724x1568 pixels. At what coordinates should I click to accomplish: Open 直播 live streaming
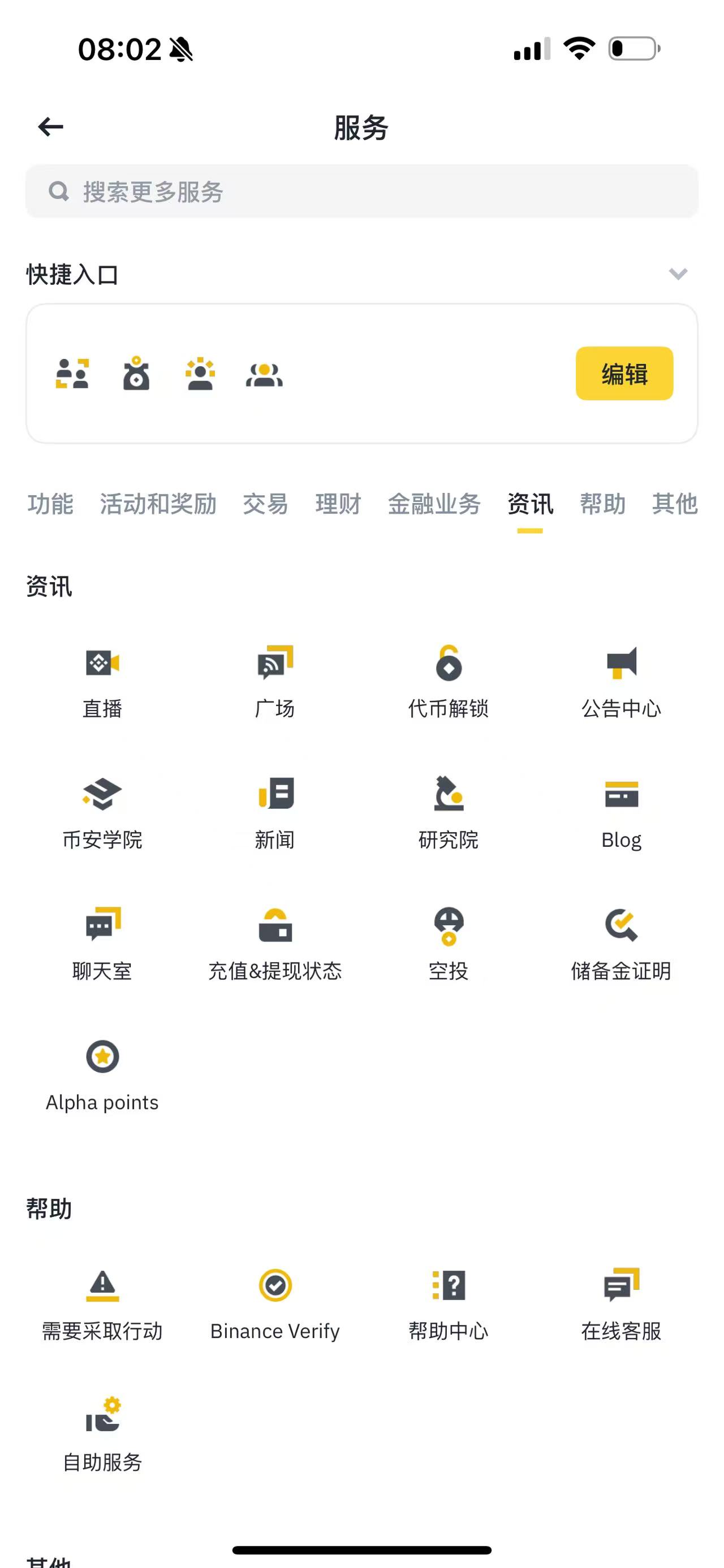coord(102,682)
